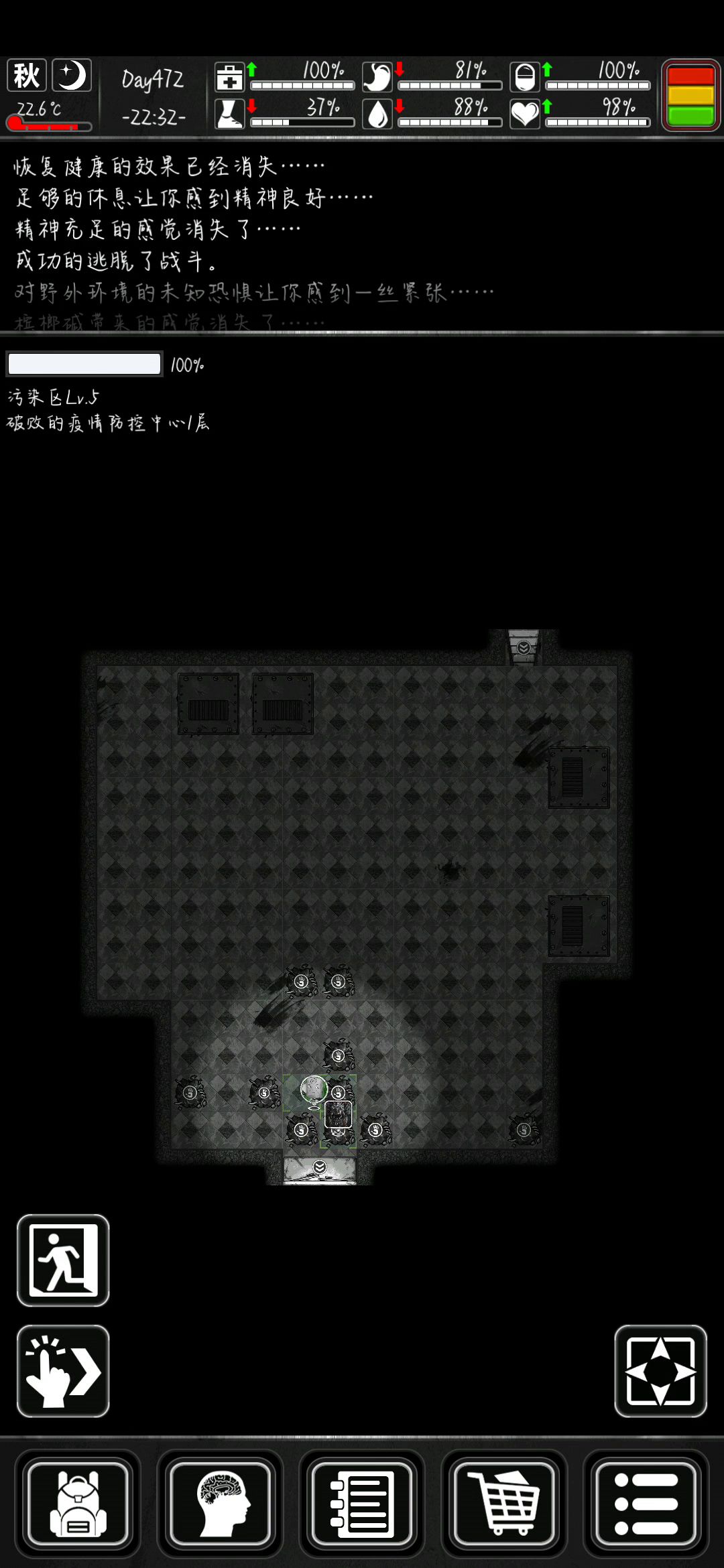Open the brain skills menu

[x=221, y=1503]
